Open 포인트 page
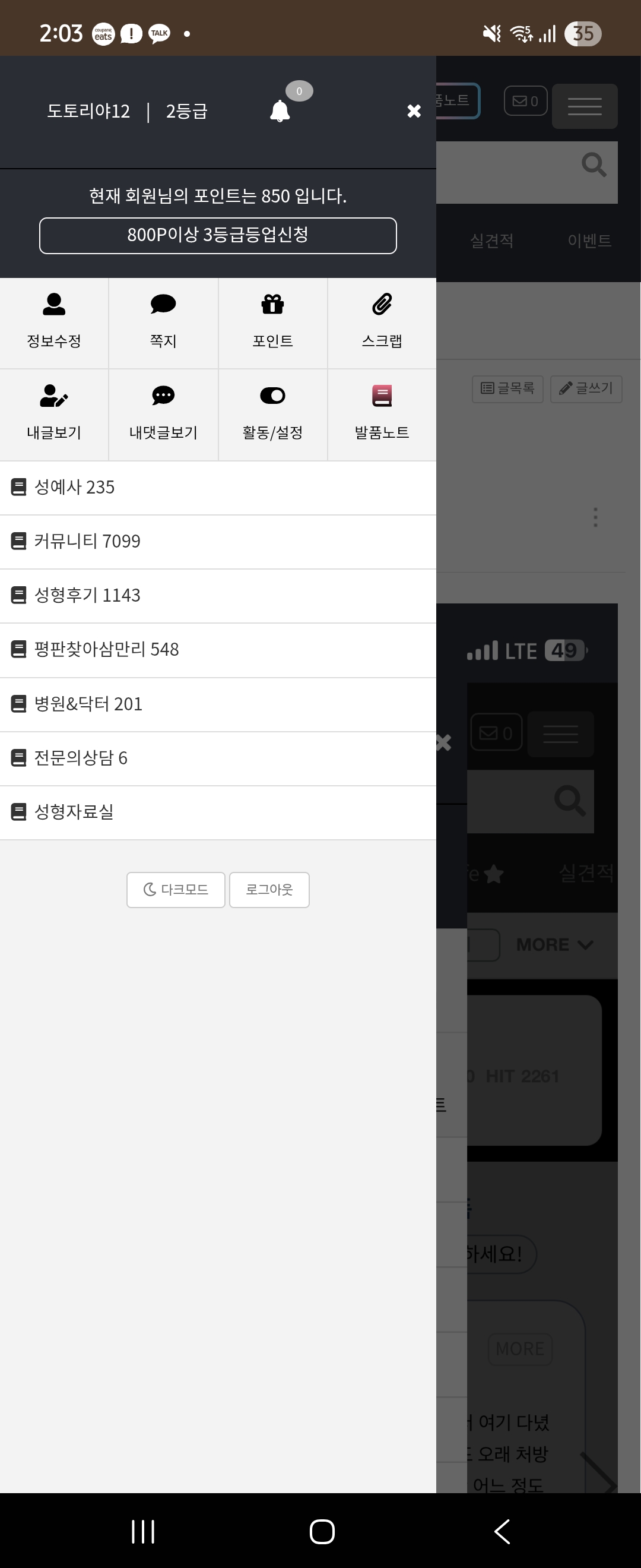Viewport: 641px width, 1568px height. [272, 322]
